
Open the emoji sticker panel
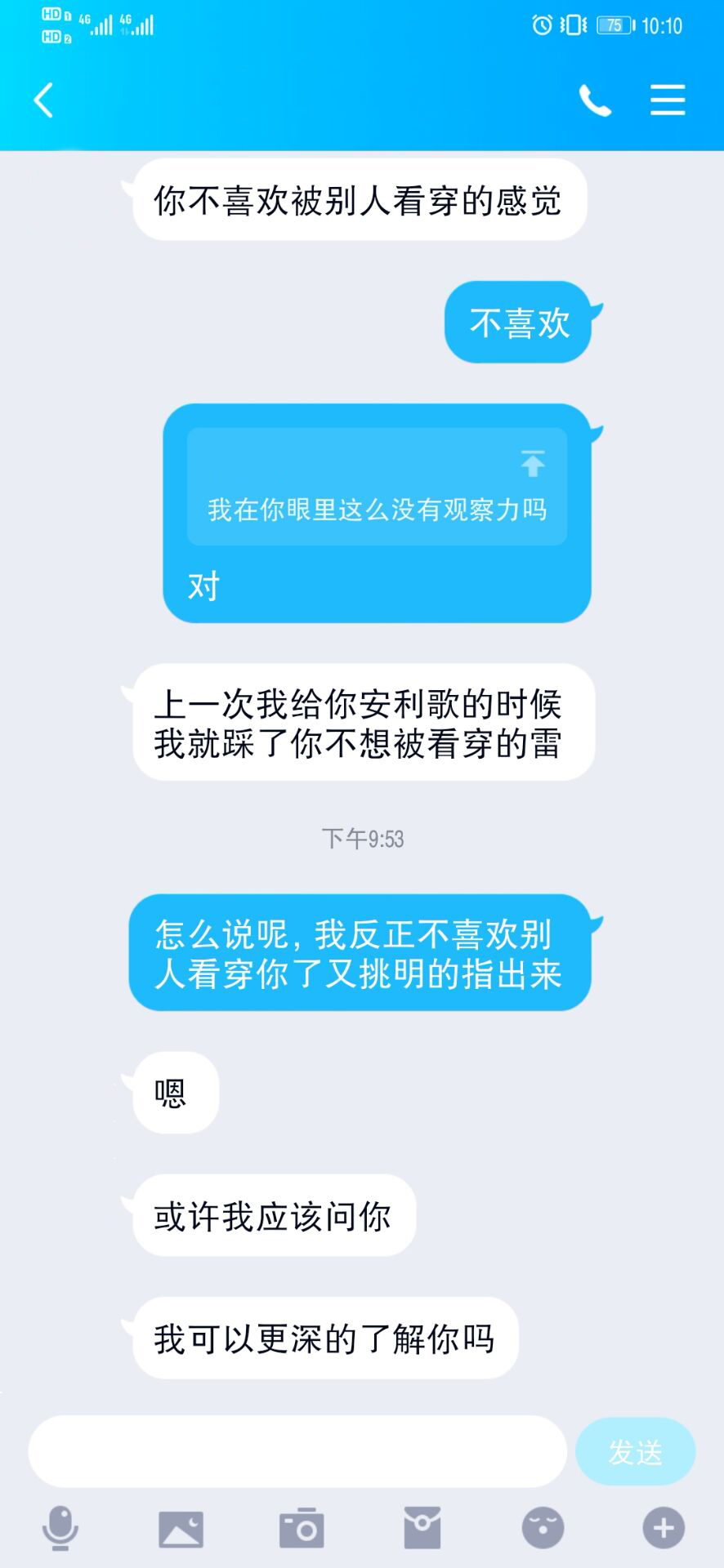[543, 1528]
